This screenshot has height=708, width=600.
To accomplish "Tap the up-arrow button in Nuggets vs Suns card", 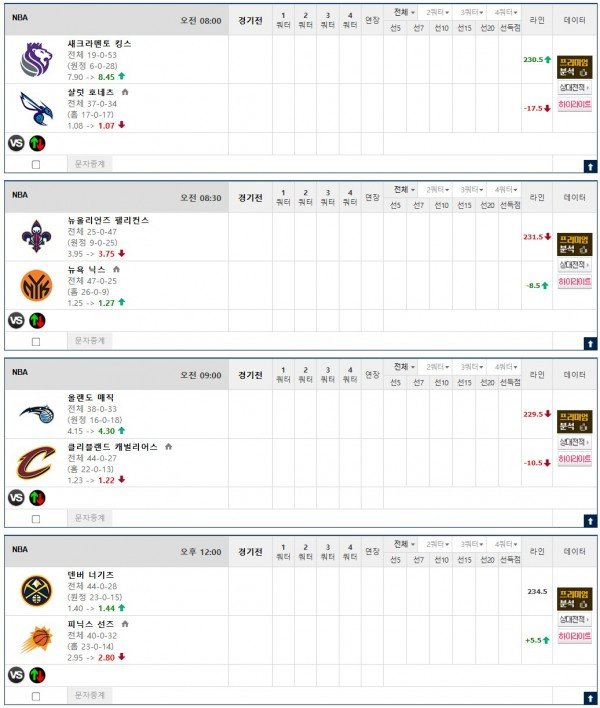I will [590, 697].
